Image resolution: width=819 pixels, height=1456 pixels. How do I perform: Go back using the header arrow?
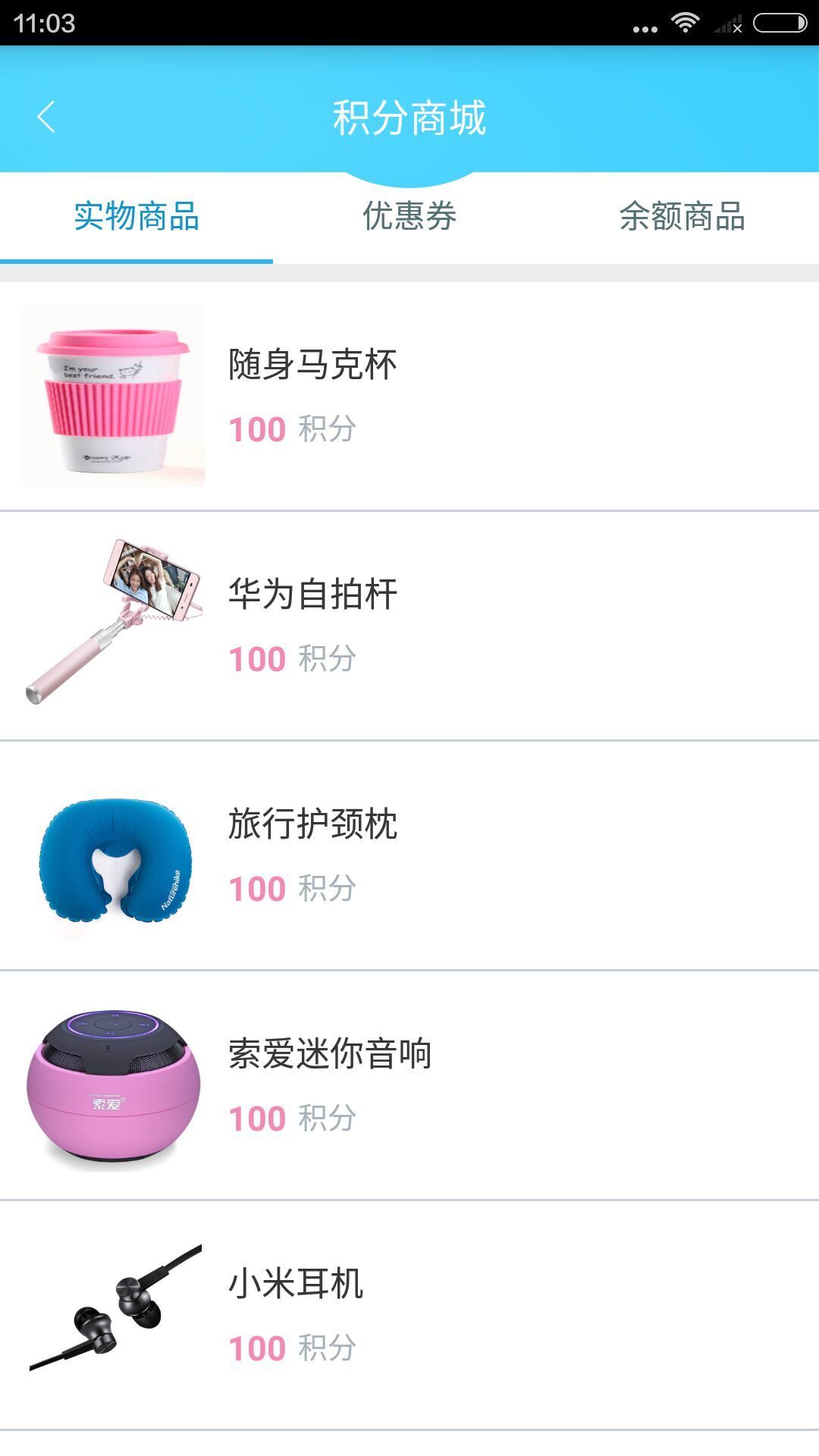[x=46, y=118]
